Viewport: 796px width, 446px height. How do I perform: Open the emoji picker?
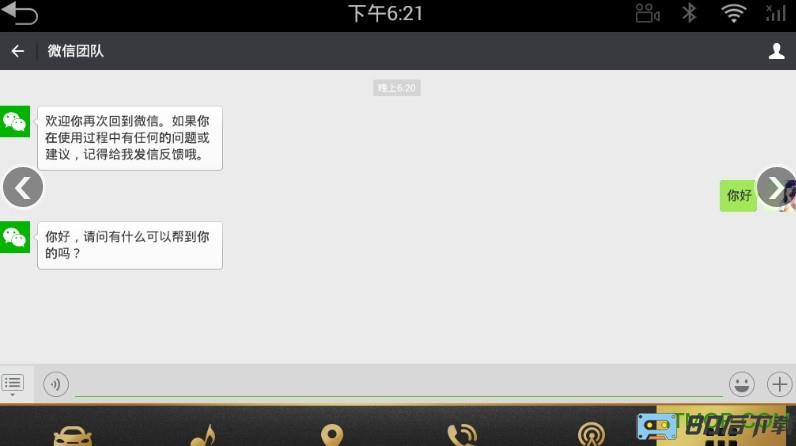[x=741, y=383]
